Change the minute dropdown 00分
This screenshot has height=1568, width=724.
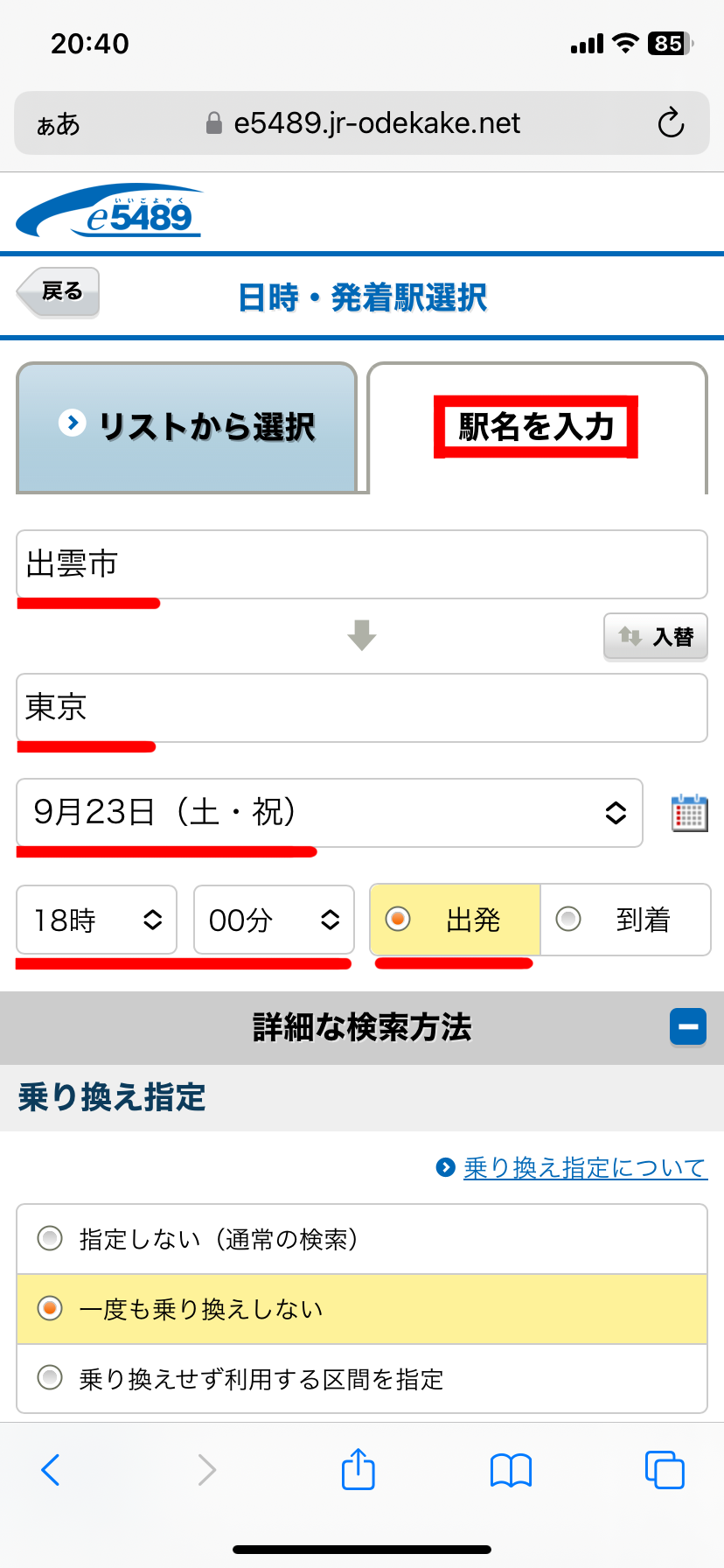[x=274, y=920]
